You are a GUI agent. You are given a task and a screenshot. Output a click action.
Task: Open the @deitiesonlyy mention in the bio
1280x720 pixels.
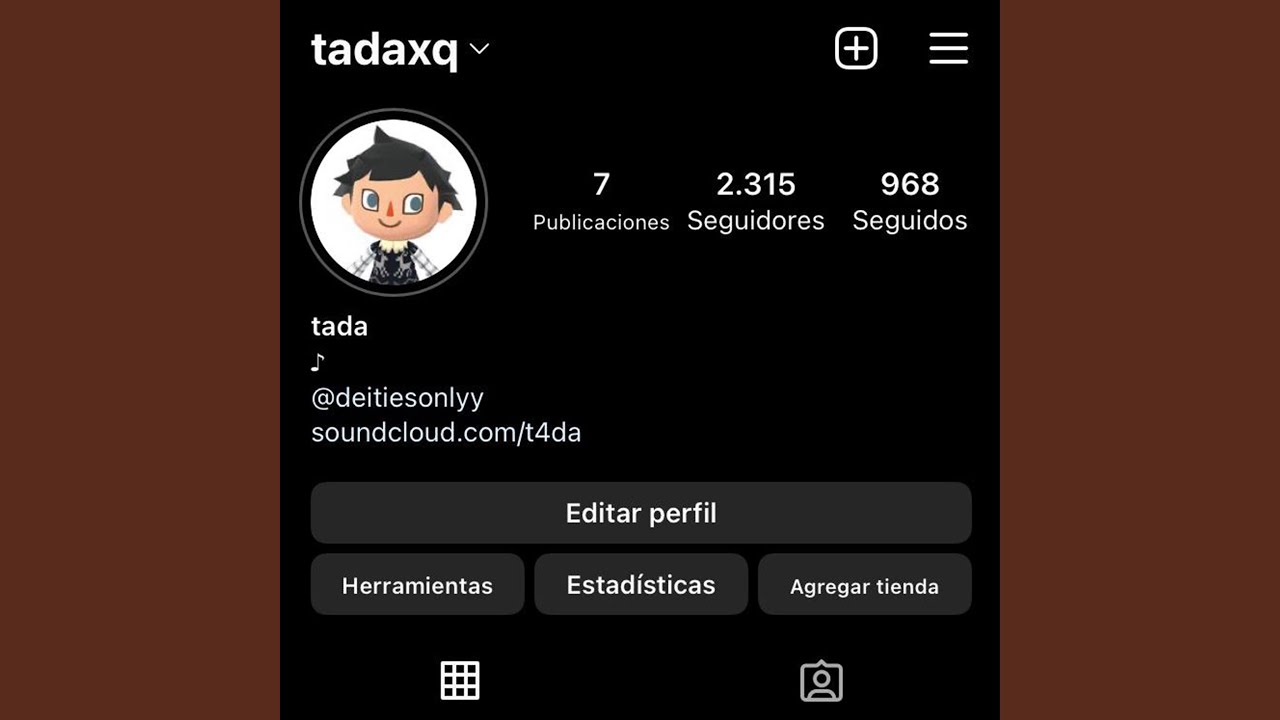coord(397,398)
